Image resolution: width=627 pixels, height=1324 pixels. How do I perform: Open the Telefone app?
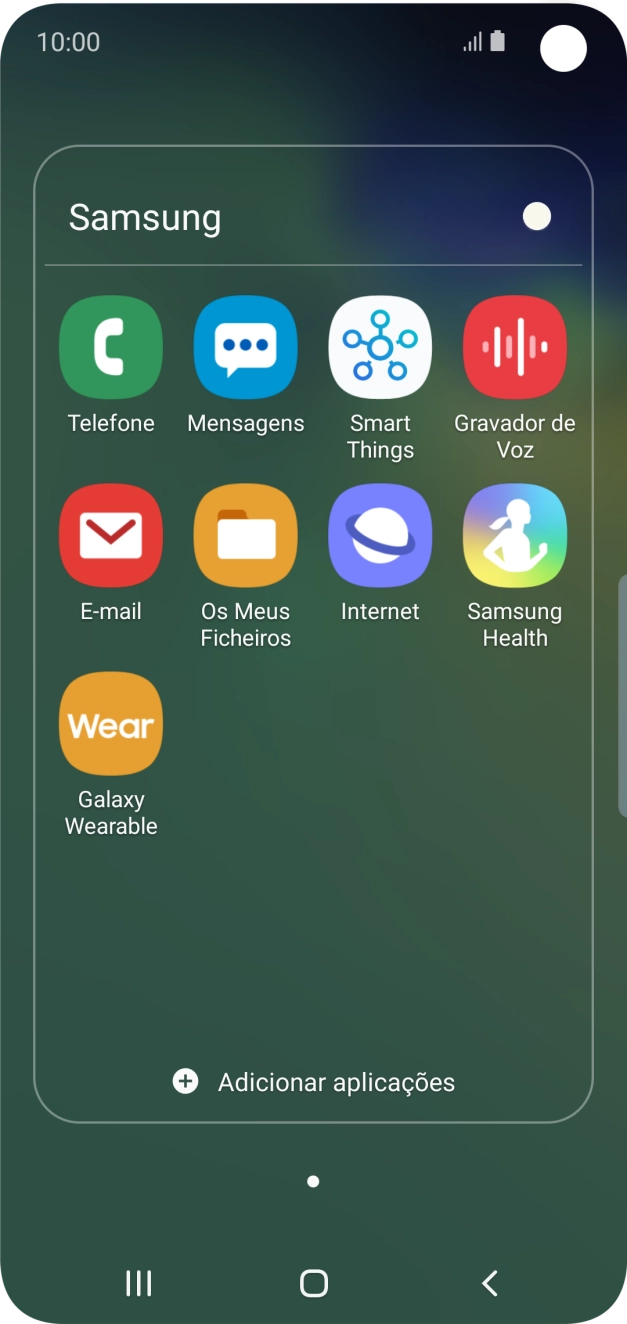pos(111,347)
